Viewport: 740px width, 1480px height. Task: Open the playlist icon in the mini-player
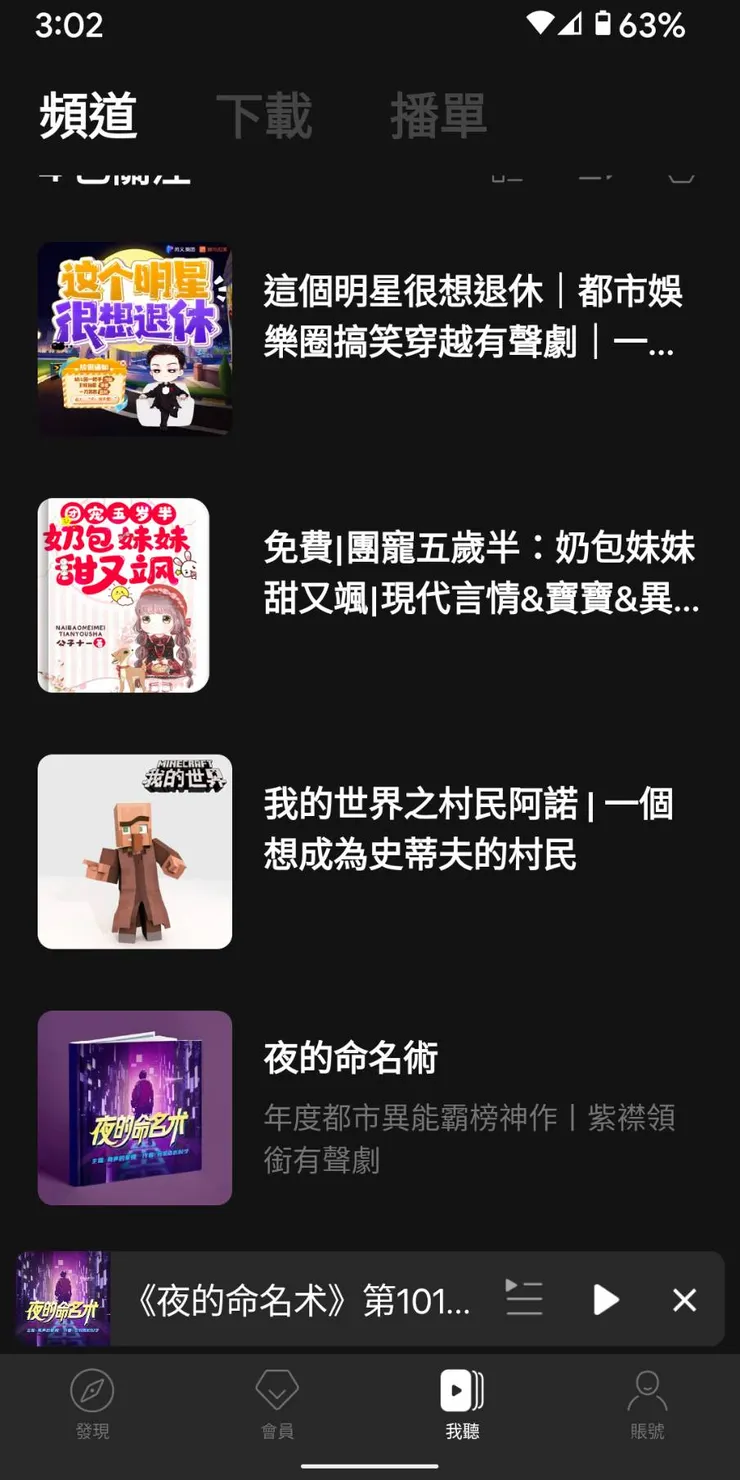[x=524, y=1299]
